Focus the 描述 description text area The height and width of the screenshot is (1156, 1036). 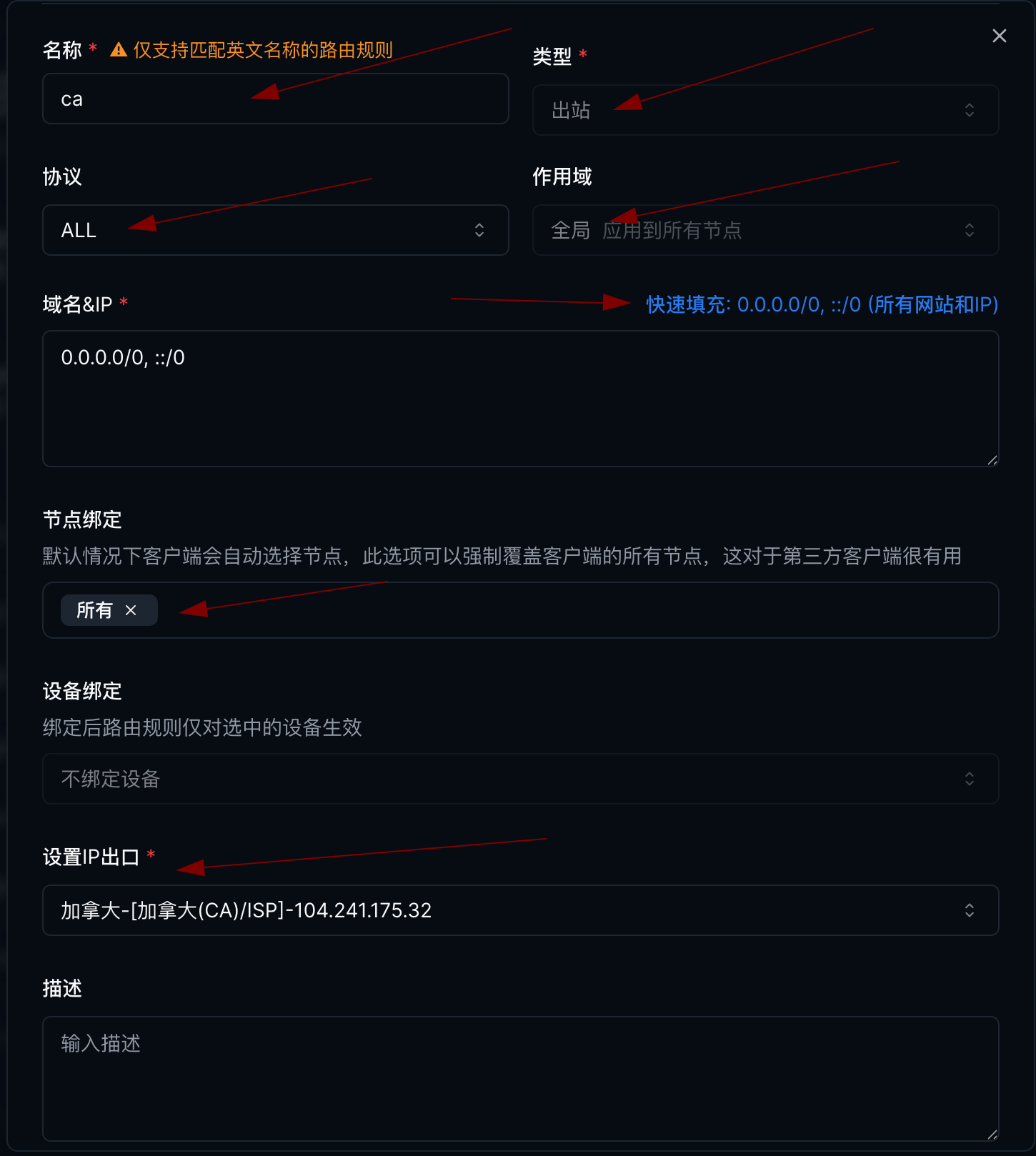click(520, 1079)
